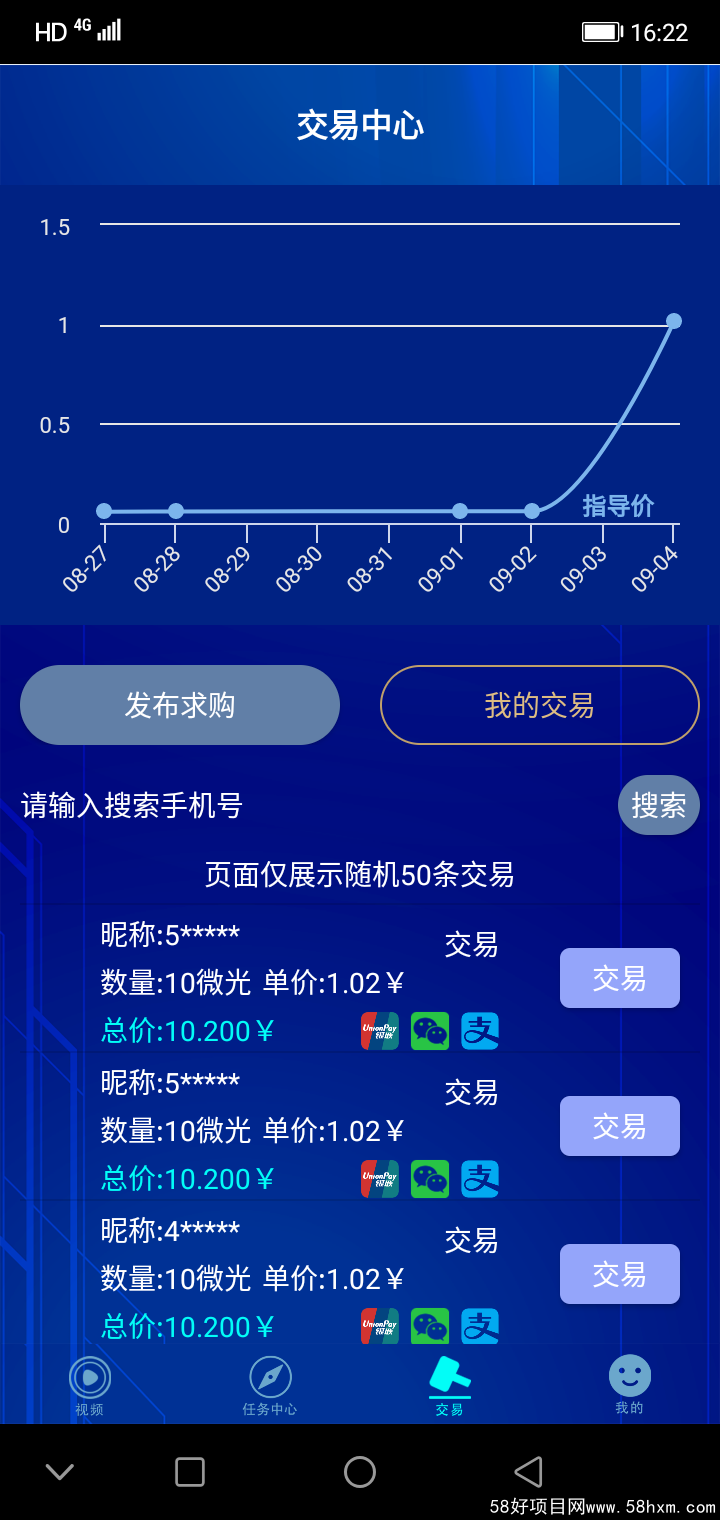720x1520 pixels.
Task: Go to the 我的 tab
Action: click(630, 1385)
